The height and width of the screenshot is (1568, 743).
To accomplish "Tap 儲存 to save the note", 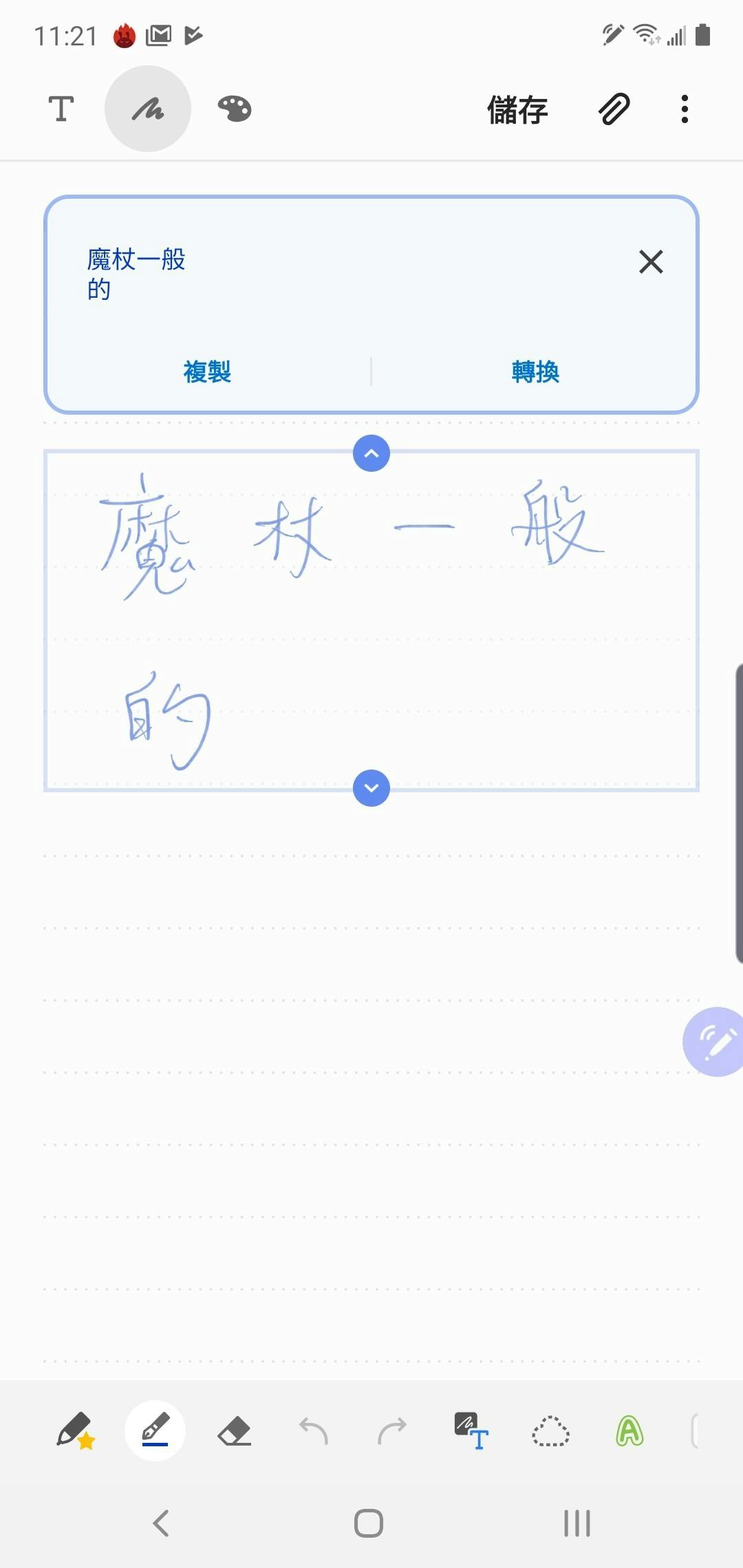I will pos(517,110).
